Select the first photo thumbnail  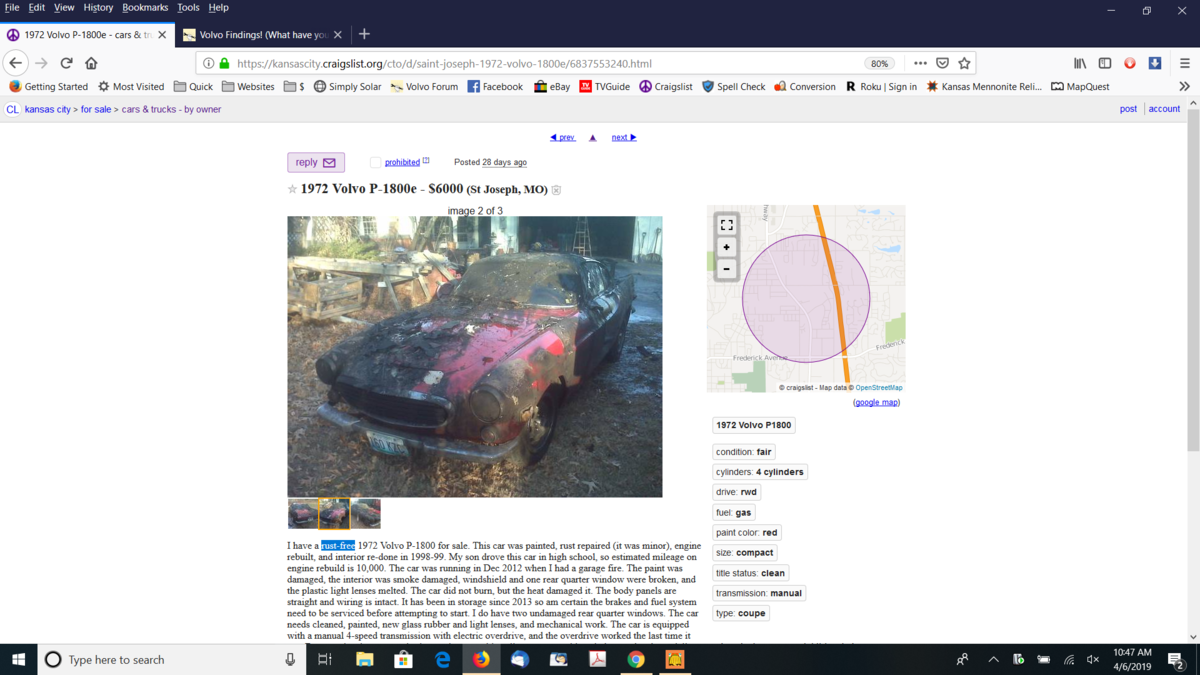tap(302, 514)
